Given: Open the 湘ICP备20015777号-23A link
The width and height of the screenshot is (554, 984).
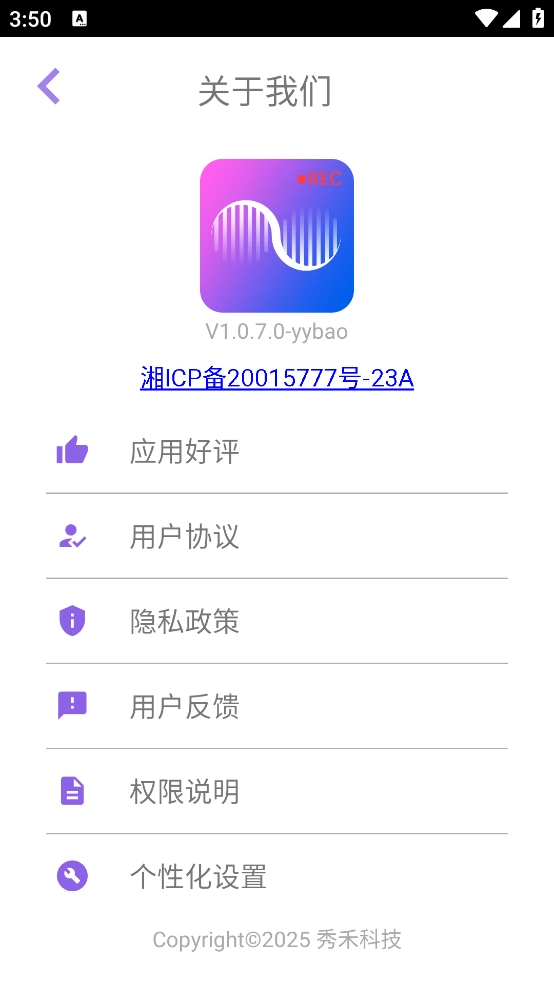Looking at the screenshot, I should click(x=277, y=378).
